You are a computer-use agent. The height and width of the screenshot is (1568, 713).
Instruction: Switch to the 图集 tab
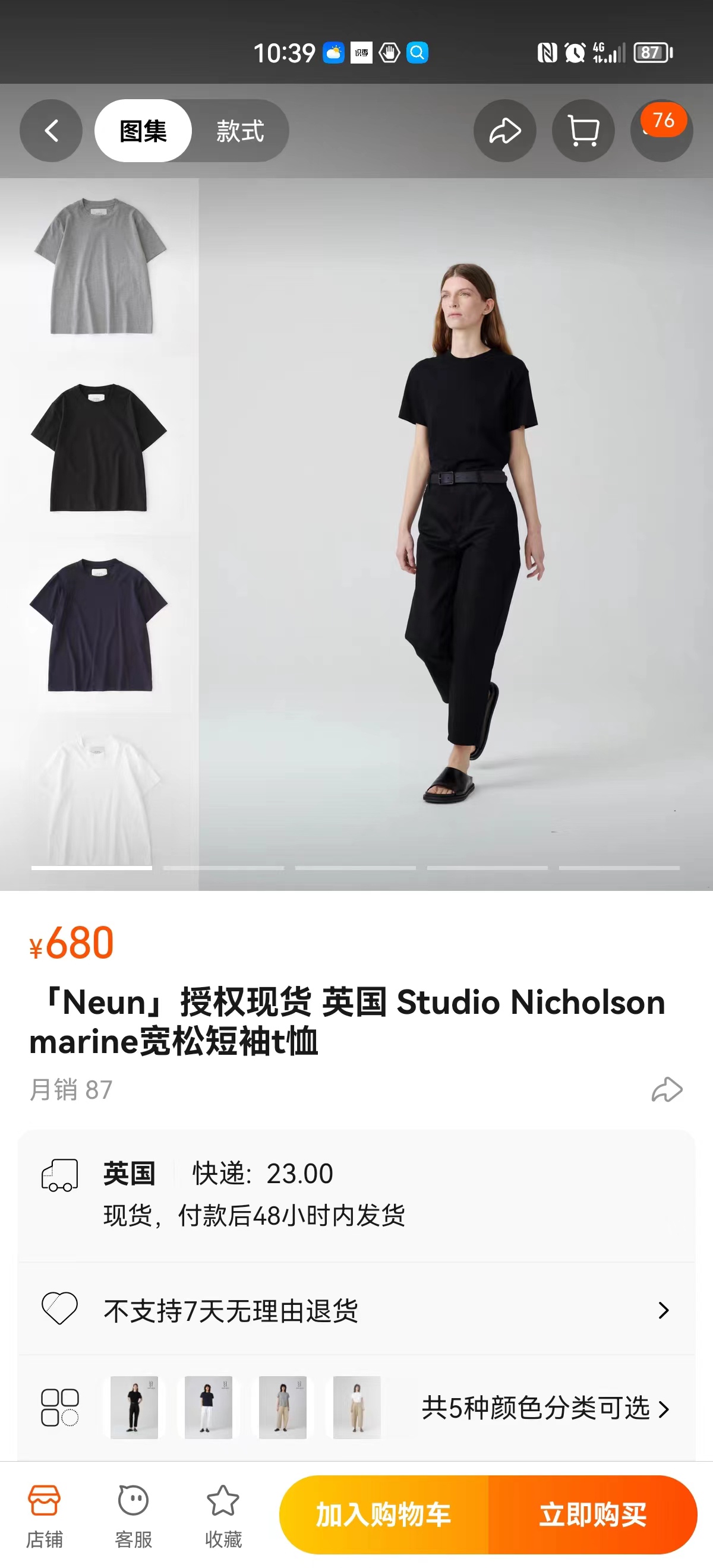coord(143,131)
